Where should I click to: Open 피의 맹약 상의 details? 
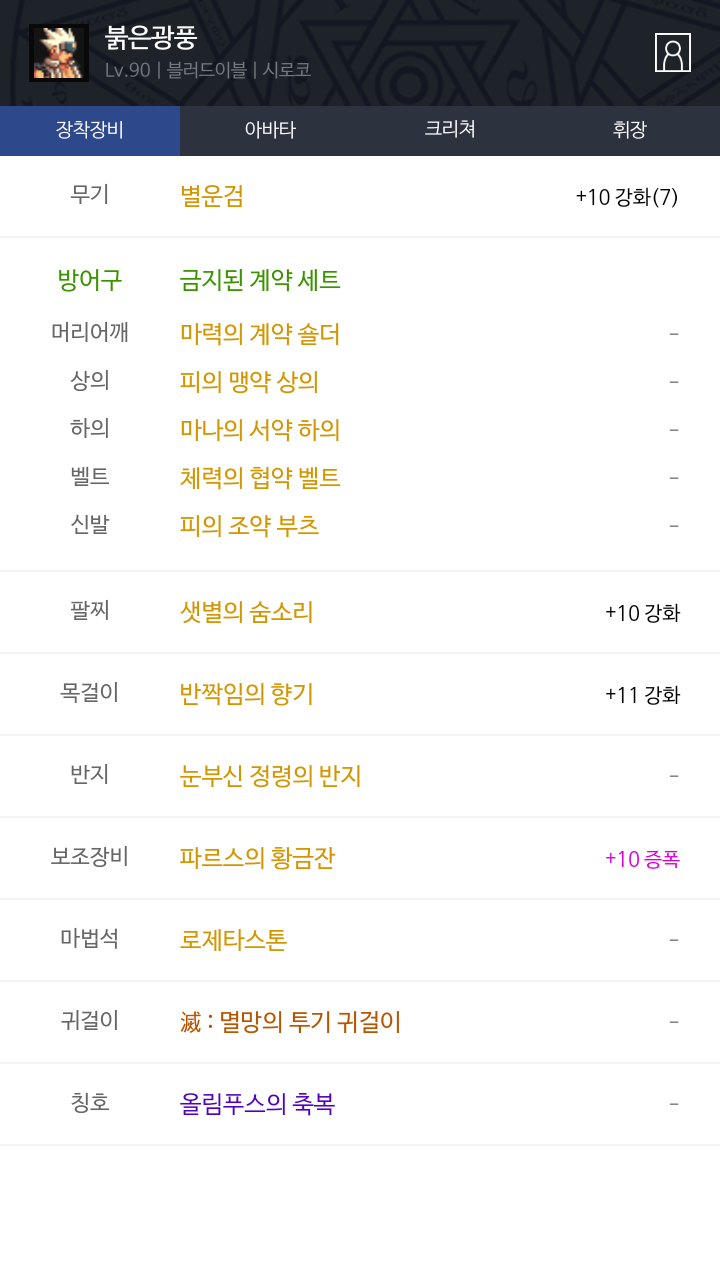249,382
